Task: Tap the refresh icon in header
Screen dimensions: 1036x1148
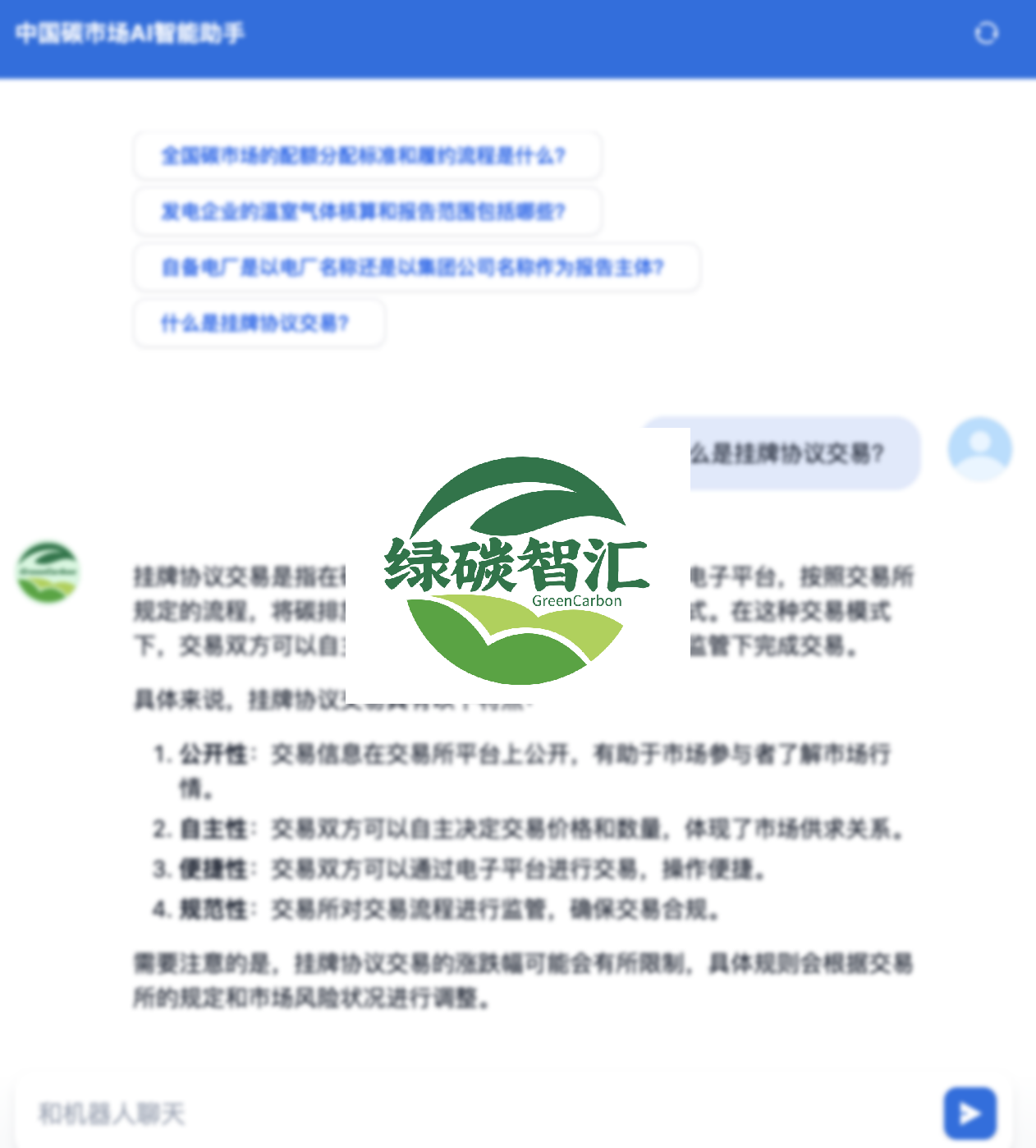Action: (x=985, y=33)
